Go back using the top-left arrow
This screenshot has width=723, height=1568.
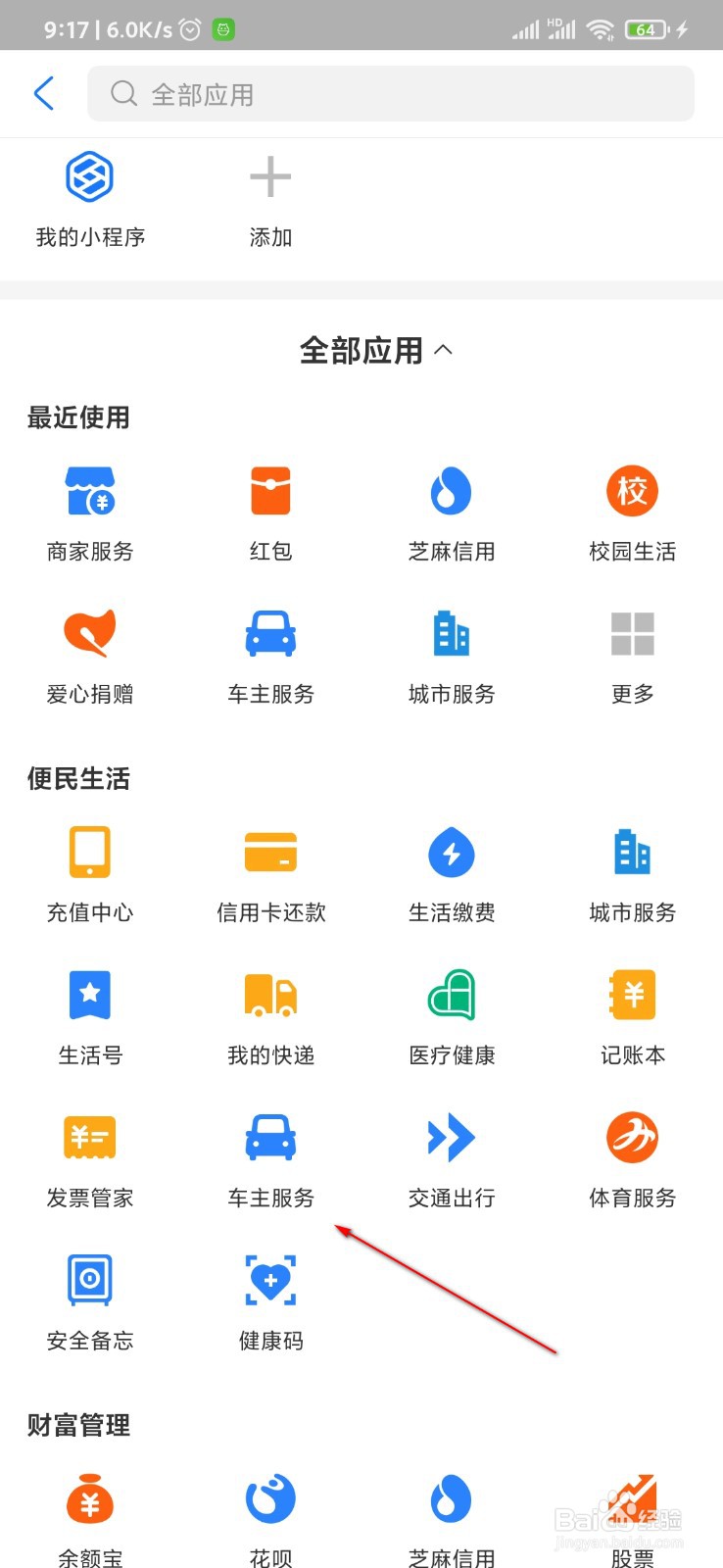44,94
